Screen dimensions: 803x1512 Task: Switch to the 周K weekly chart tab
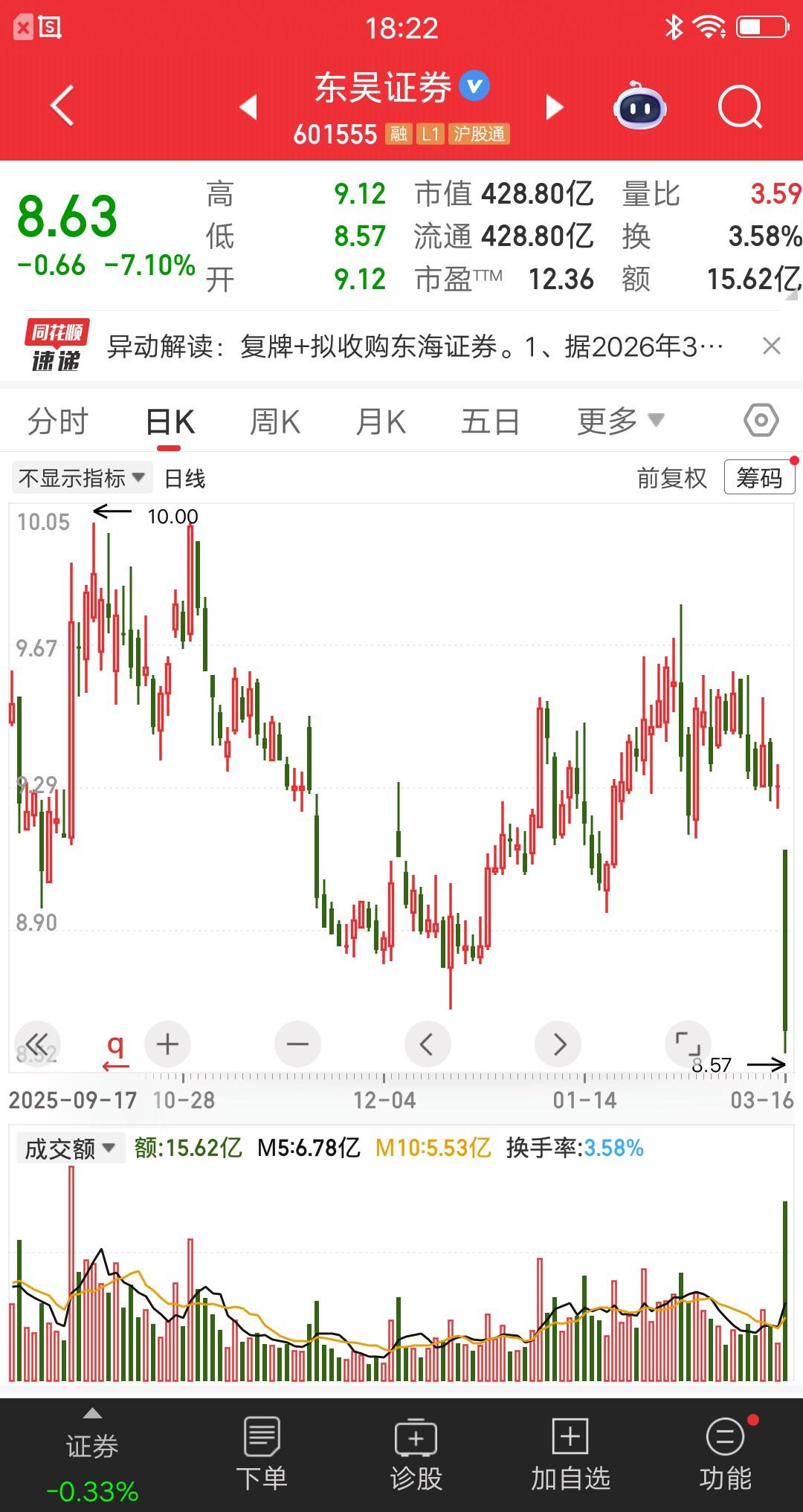click(x=275, y=421)
